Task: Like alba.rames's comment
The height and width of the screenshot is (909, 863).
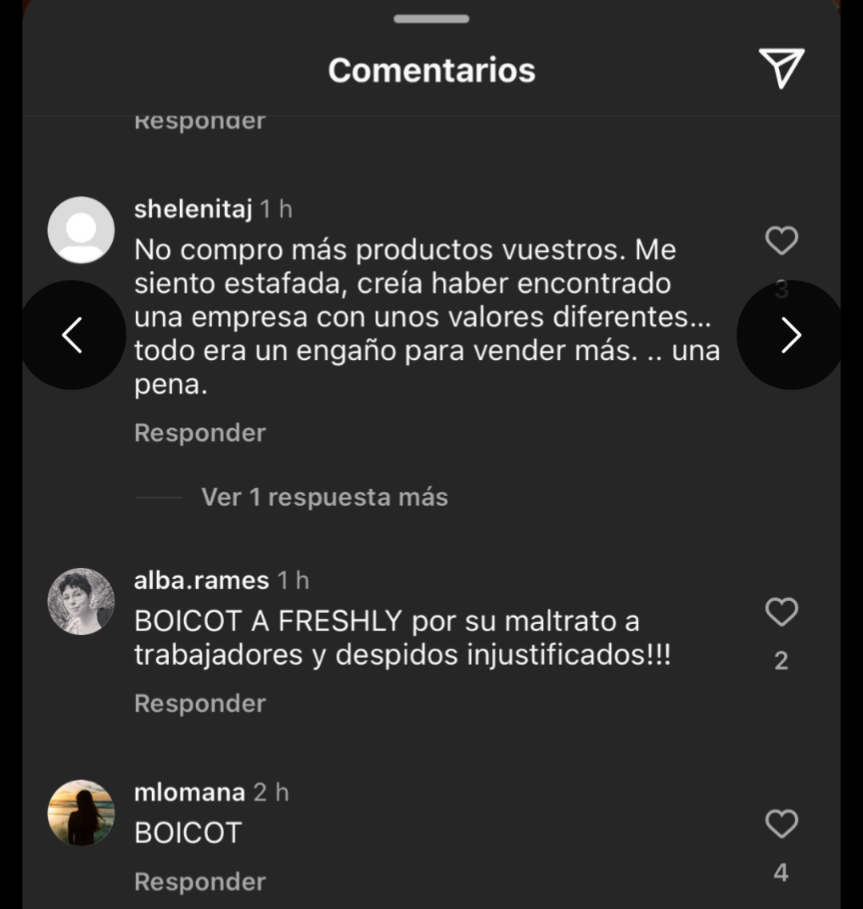Action: click(x=781, y=612)
